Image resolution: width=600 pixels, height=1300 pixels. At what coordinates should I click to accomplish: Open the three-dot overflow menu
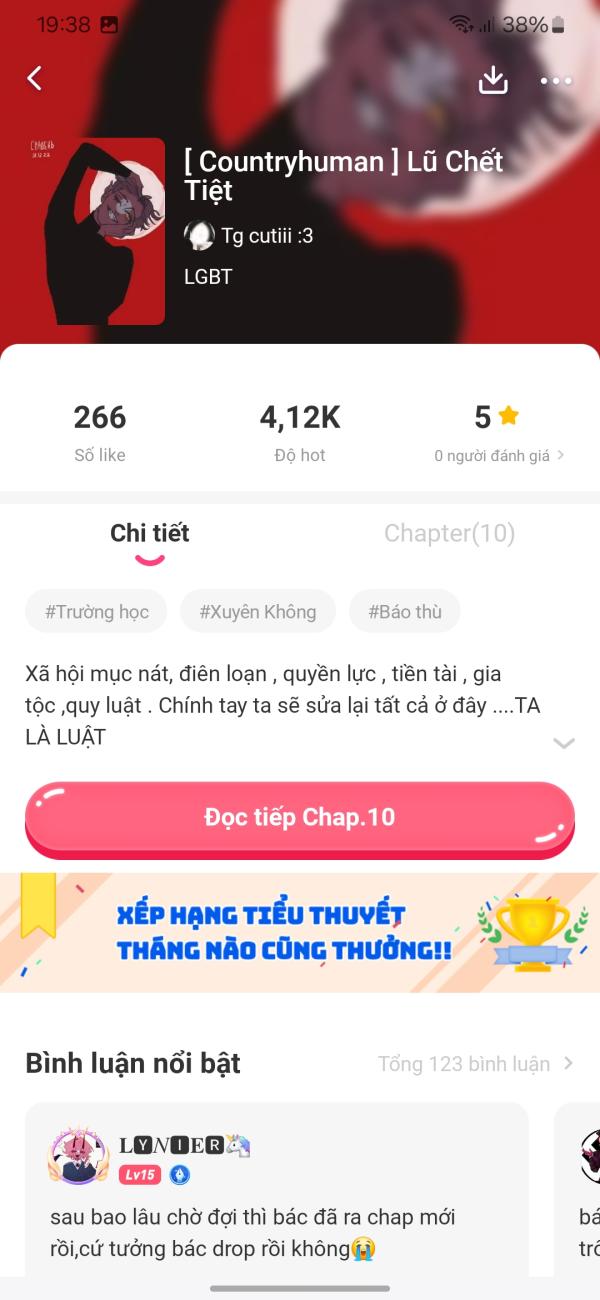[x=555, y=81]
